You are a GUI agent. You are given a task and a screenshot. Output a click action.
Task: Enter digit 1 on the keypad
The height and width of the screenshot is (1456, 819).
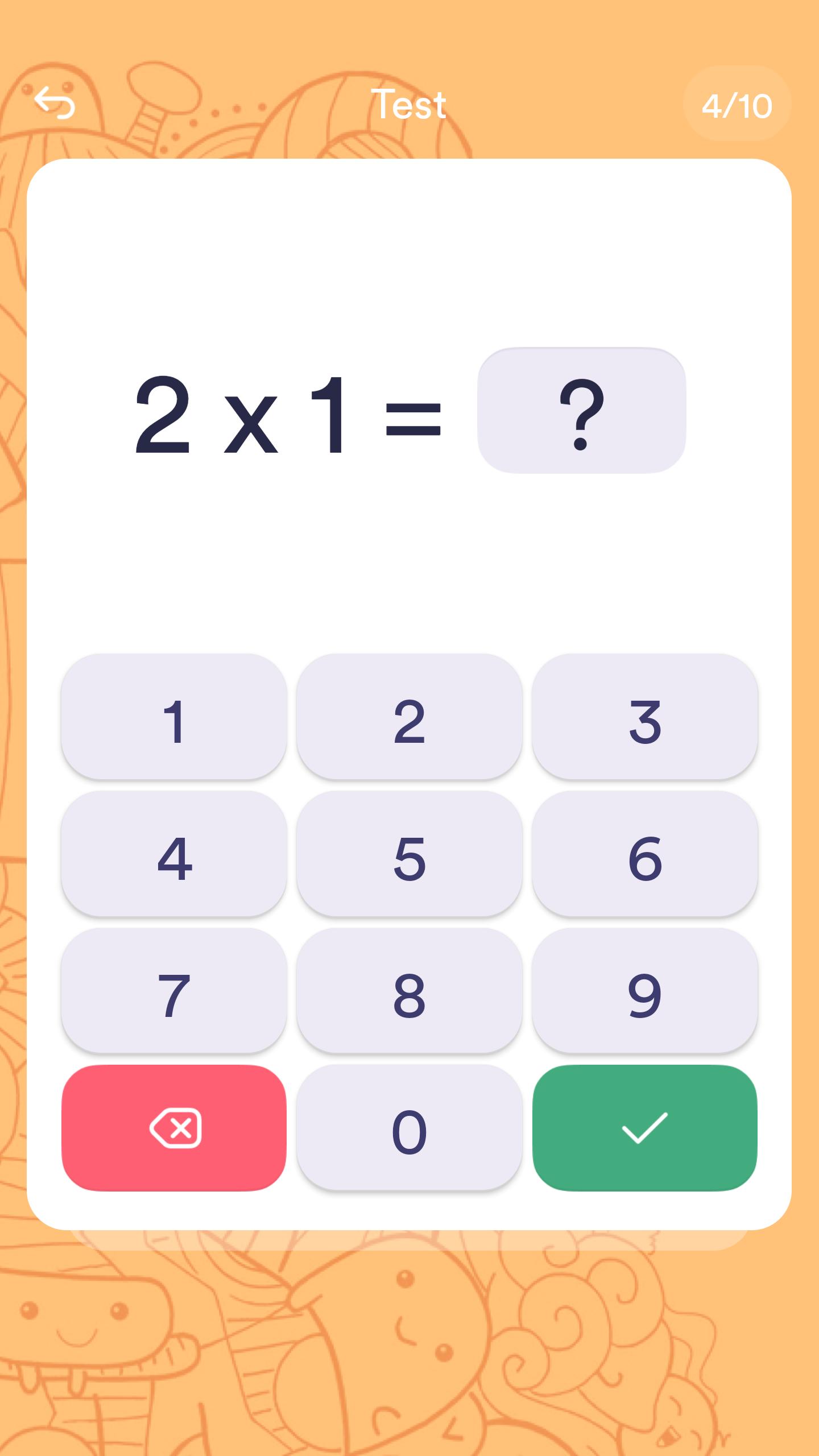[174, 716]
